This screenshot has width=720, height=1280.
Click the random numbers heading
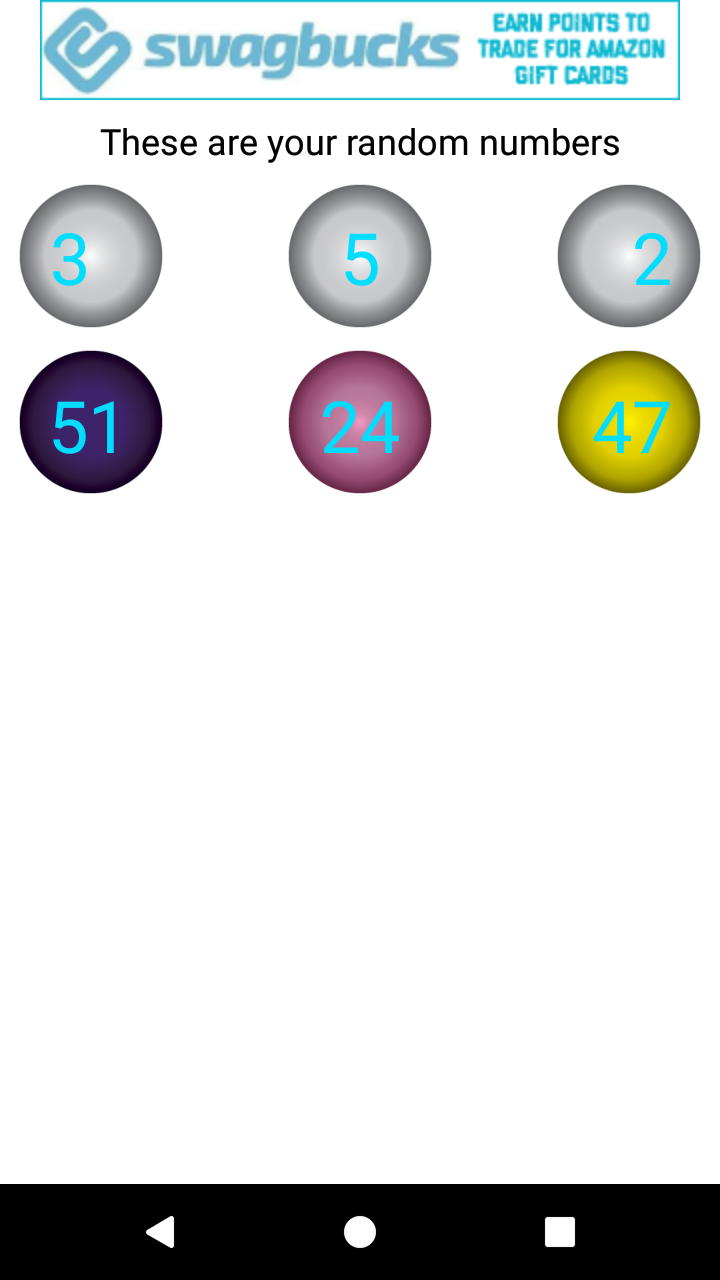click(360, 142)
